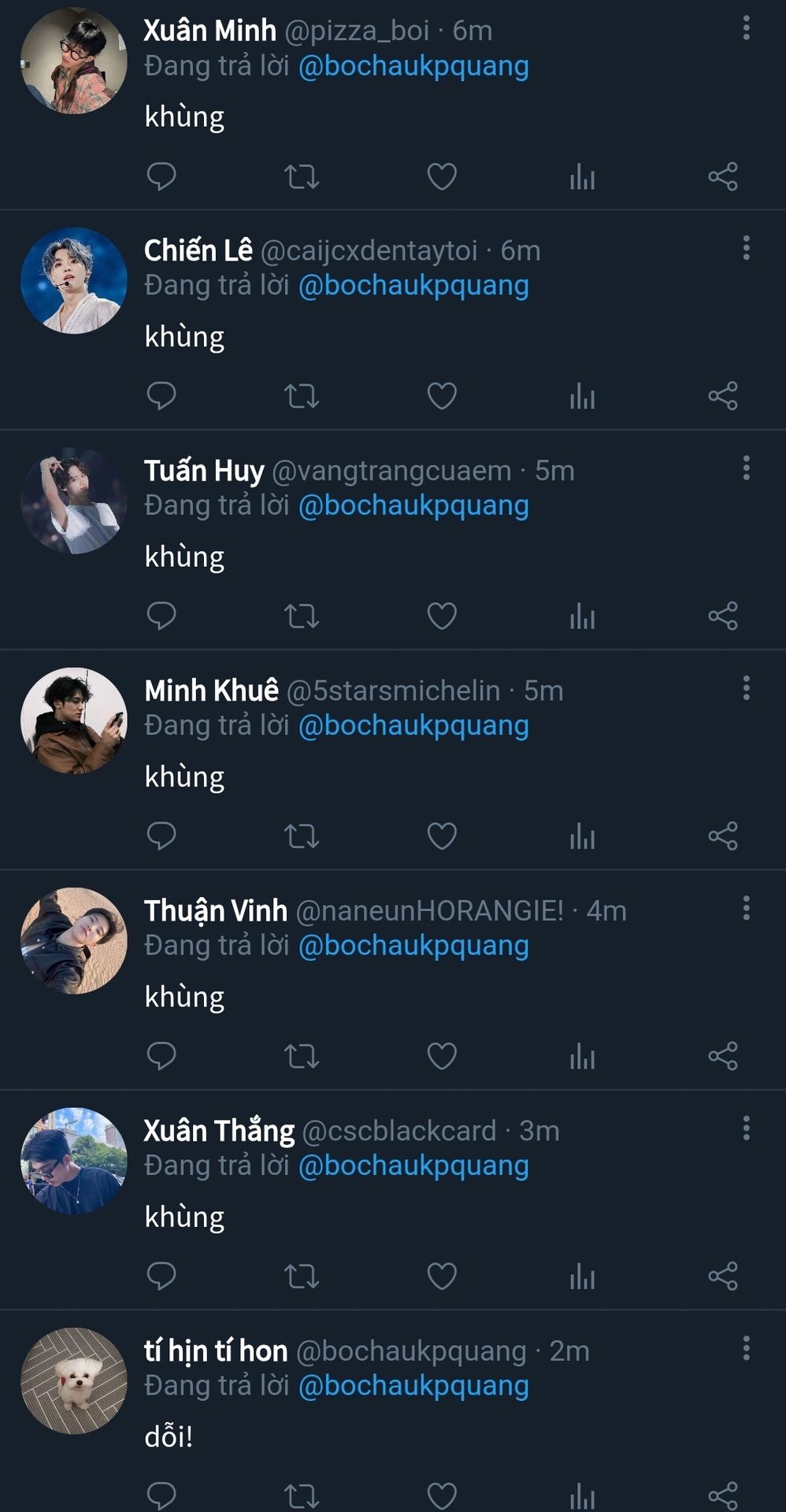The height and width of the screenshot is (1512, 786).
Task: Open Xuân Minh's profile picture
Action: point(73,61)
